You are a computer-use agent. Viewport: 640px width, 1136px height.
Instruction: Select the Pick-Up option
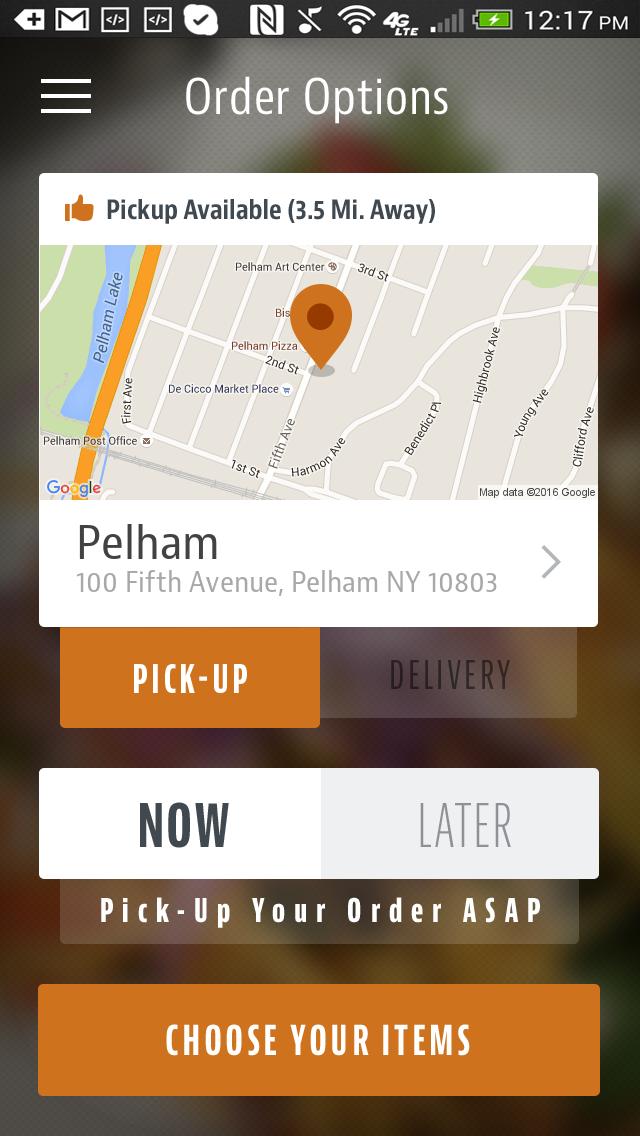(x=190, y=678)
